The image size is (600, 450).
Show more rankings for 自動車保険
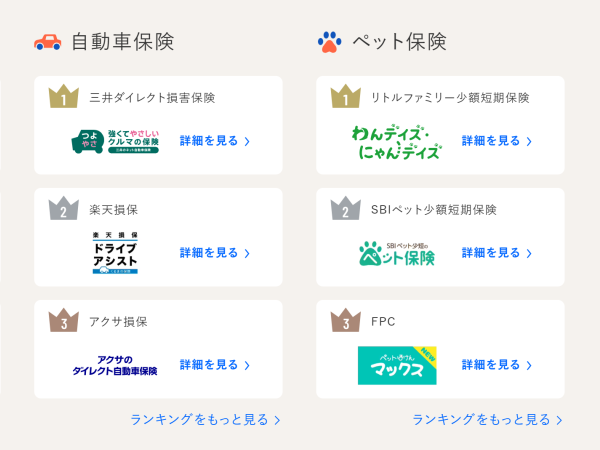pos(205,420)
